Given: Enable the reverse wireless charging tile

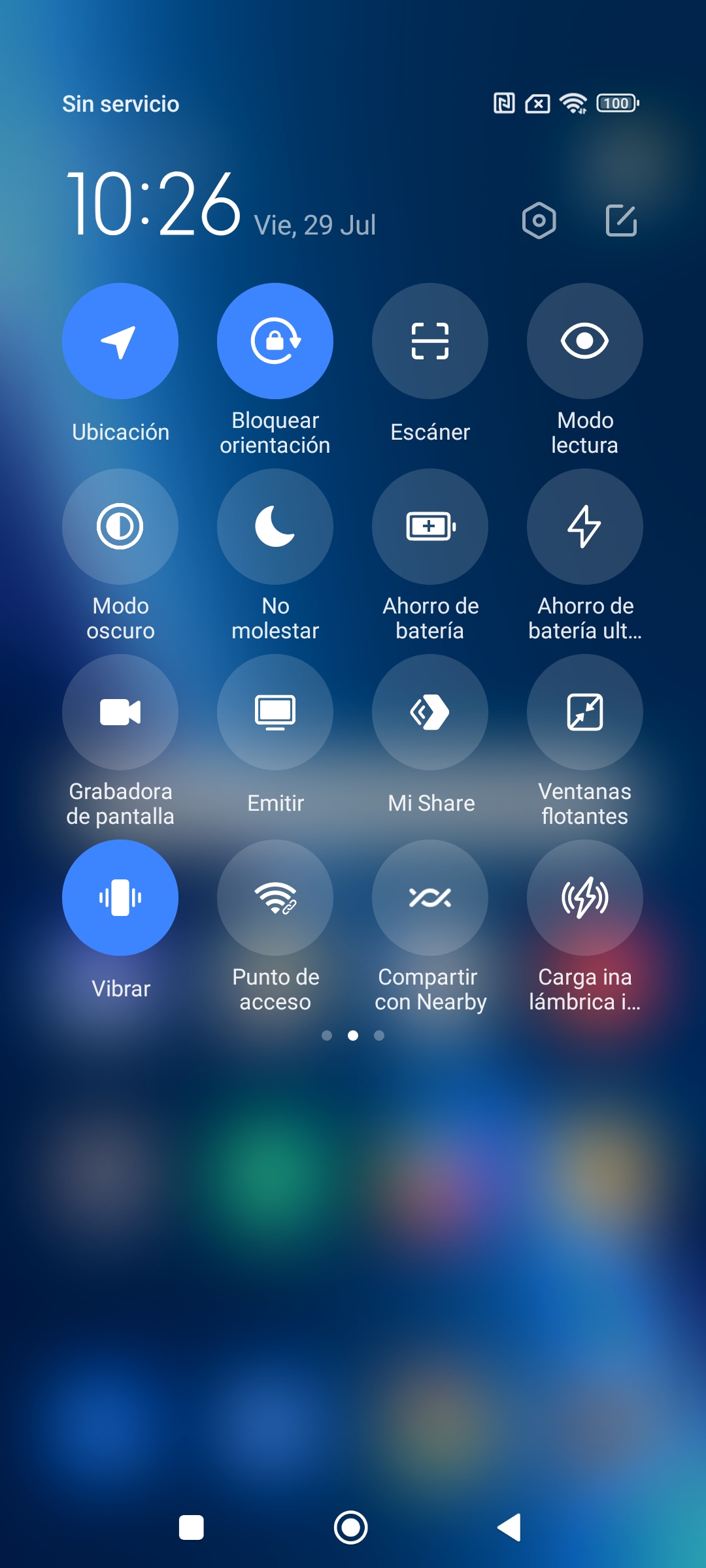Looking at the screenshot, I should (585, 898).
